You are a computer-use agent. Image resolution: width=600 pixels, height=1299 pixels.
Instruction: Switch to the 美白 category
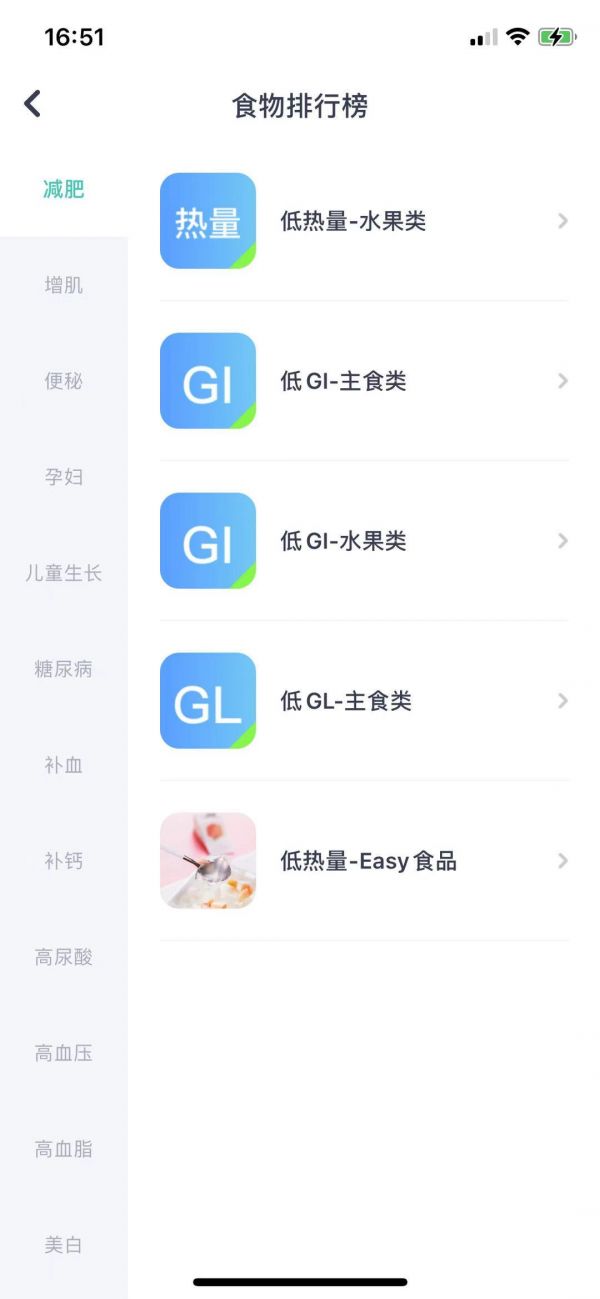[63, 1245]
